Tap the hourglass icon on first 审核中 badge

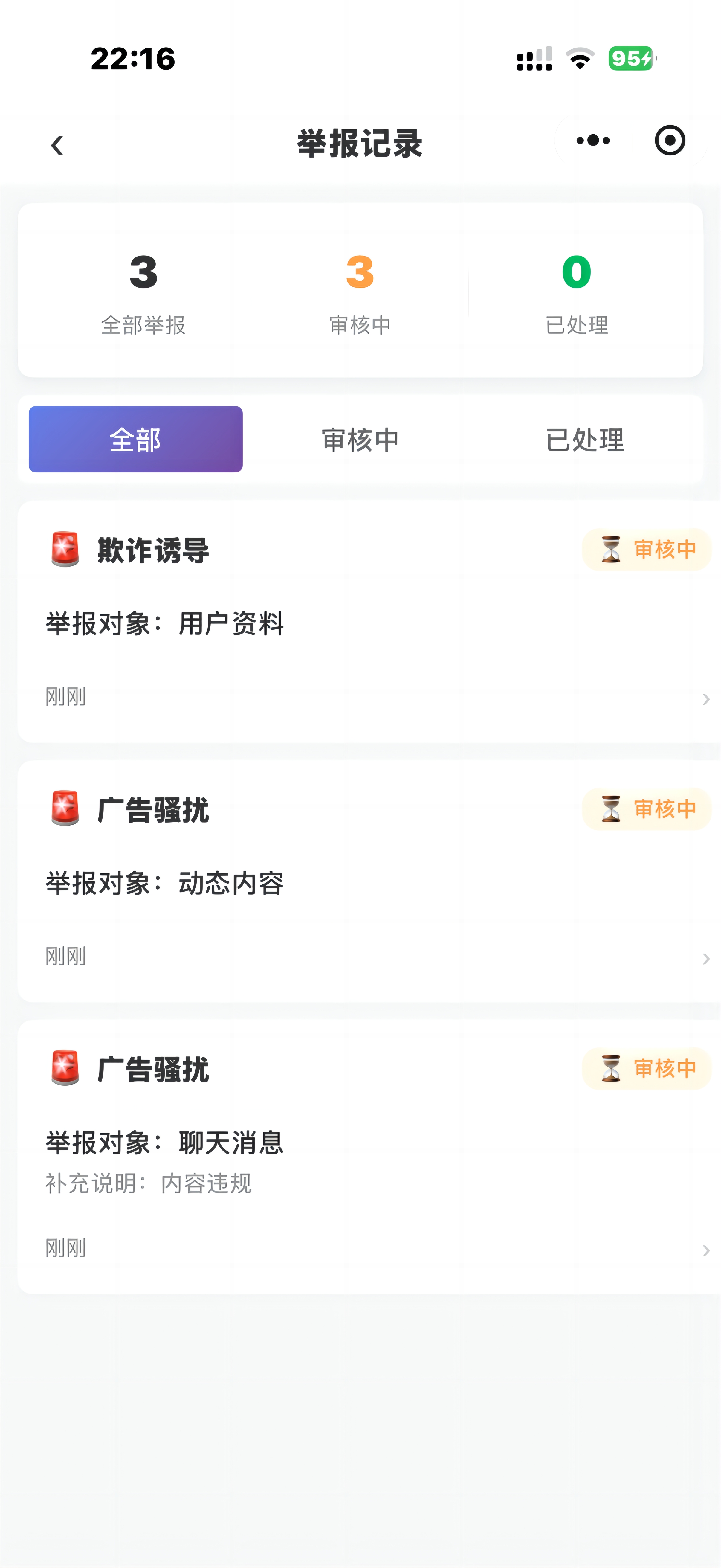pos(610,548)
